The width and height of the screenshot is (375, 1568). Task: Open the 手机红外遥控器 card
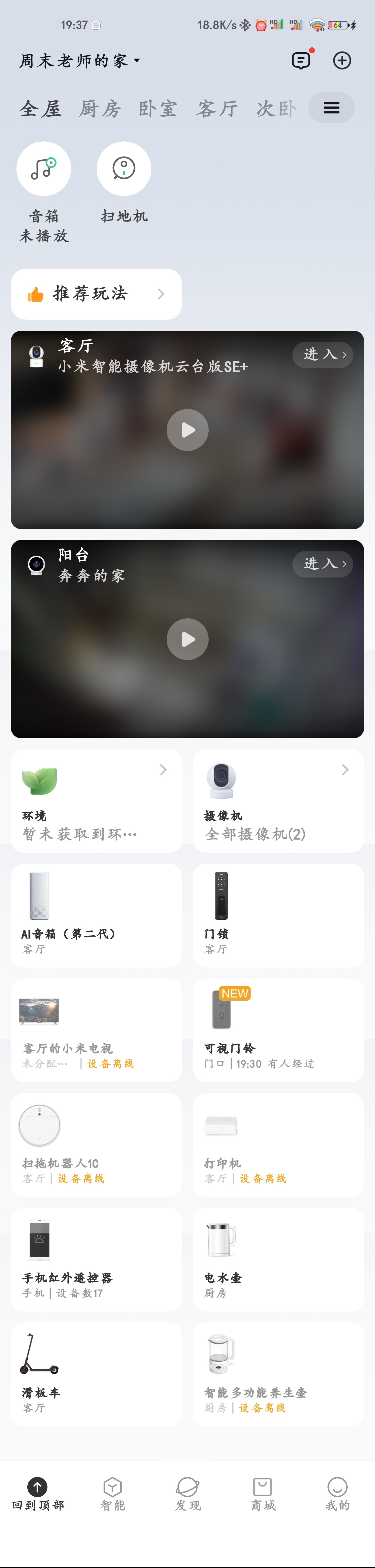96,1259
